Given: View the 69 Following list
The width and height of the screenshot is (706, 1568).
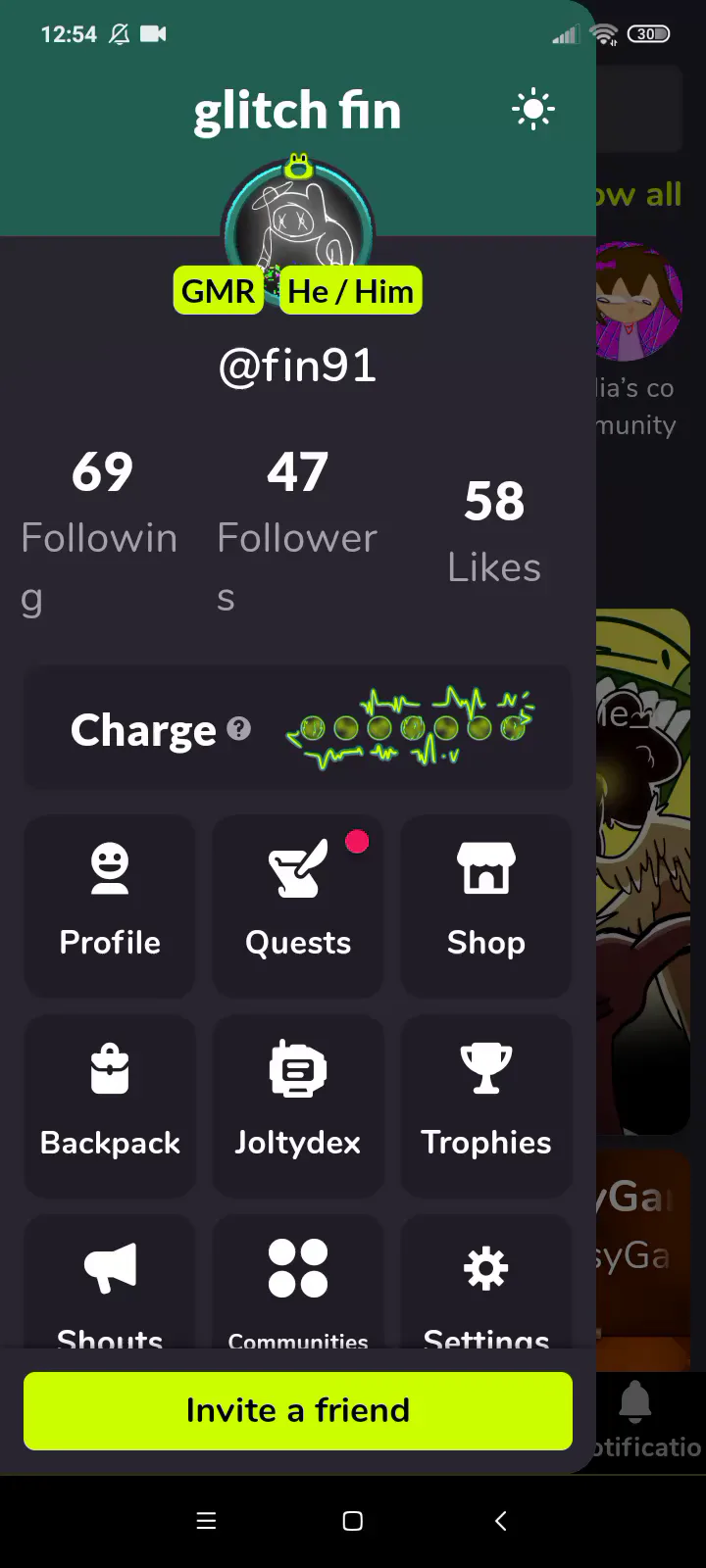Looking at the screenshot, I should [101, 529].
